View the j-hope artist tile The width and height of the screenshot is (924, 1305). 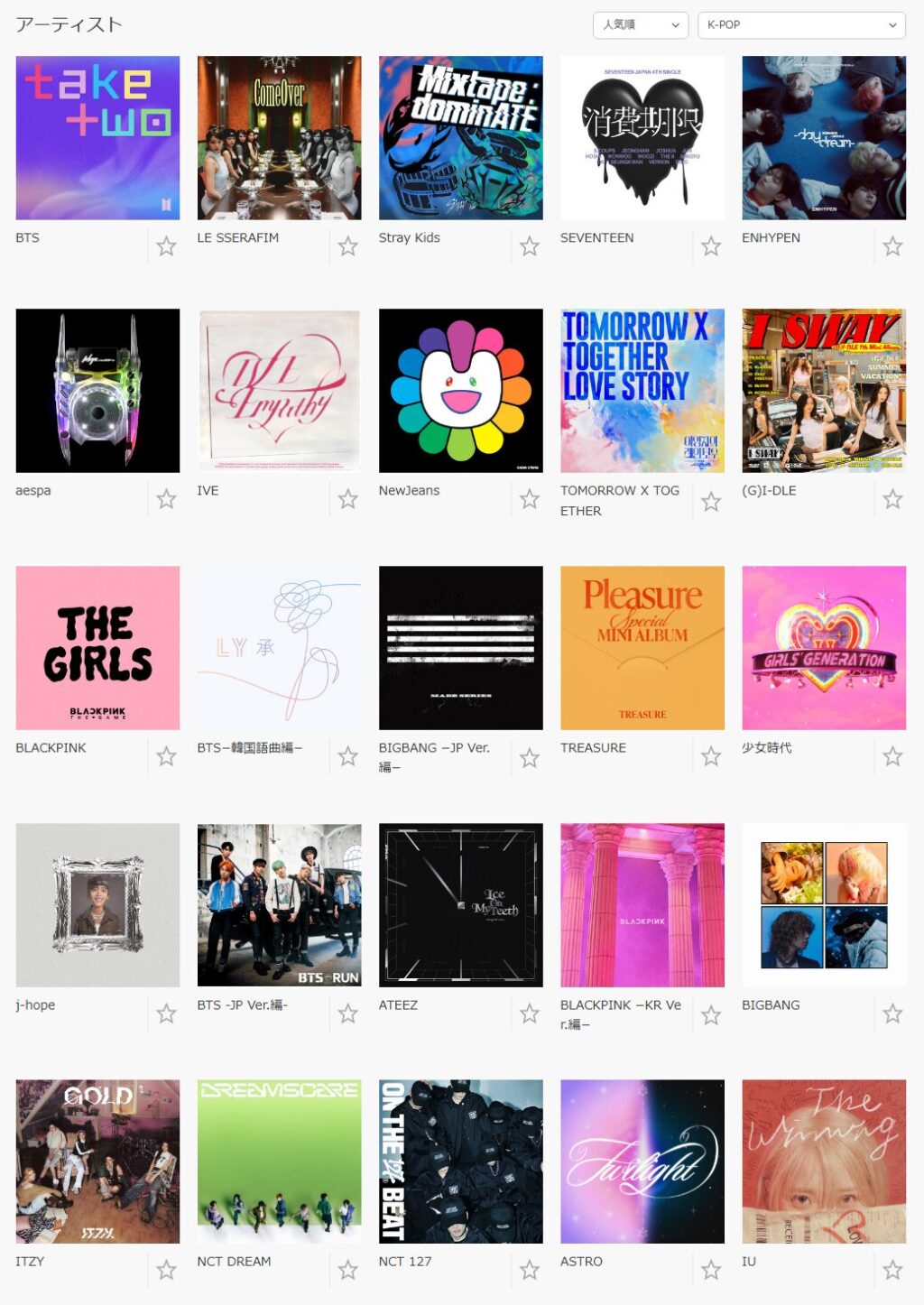97,905
